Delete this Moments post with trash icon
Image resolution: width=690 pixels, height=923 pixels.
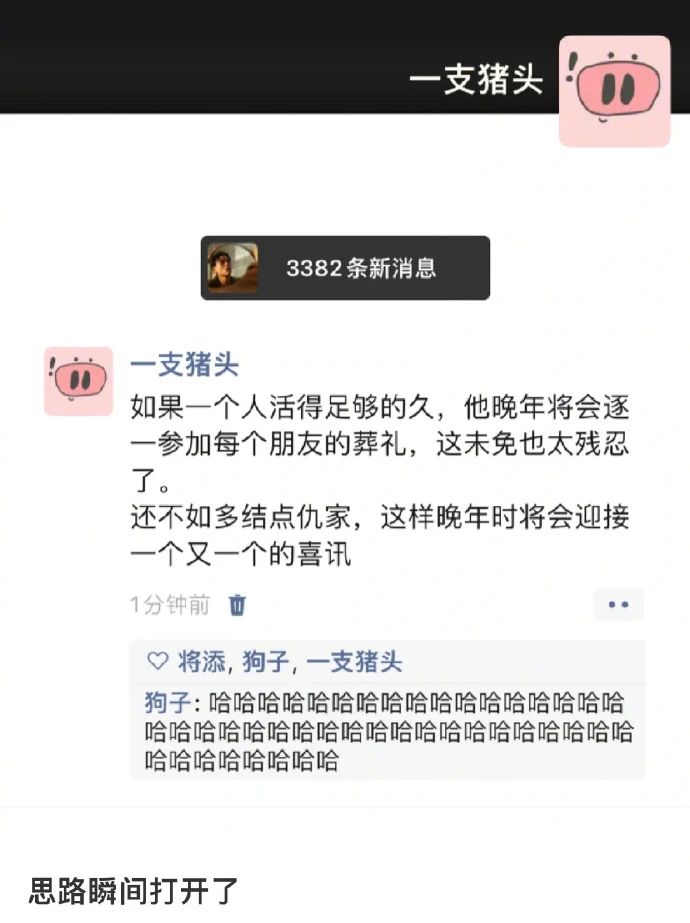click(x=237, y=605)
